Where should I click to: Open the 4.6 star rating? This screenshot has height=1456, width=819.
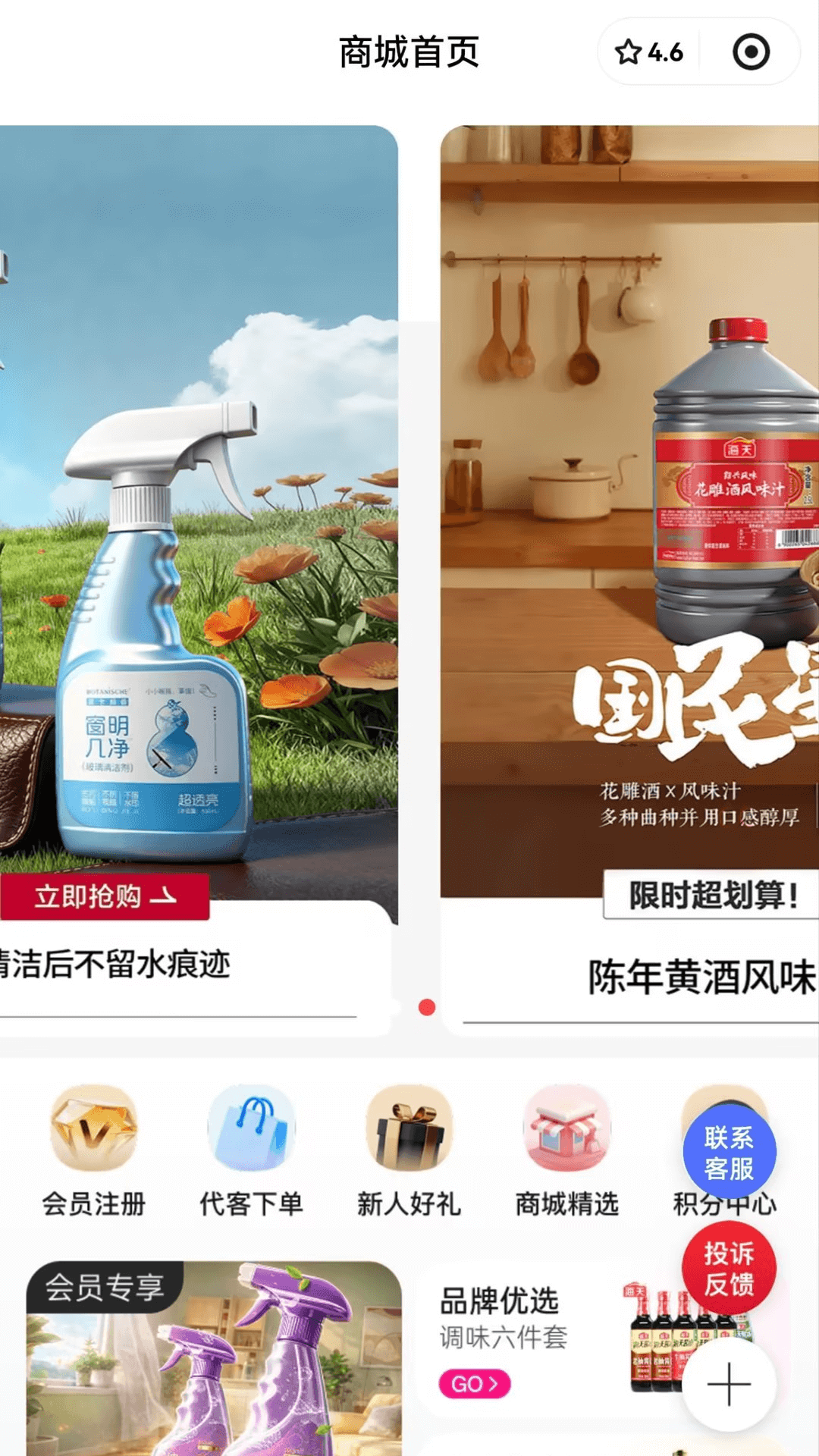[x=649, y=52]
